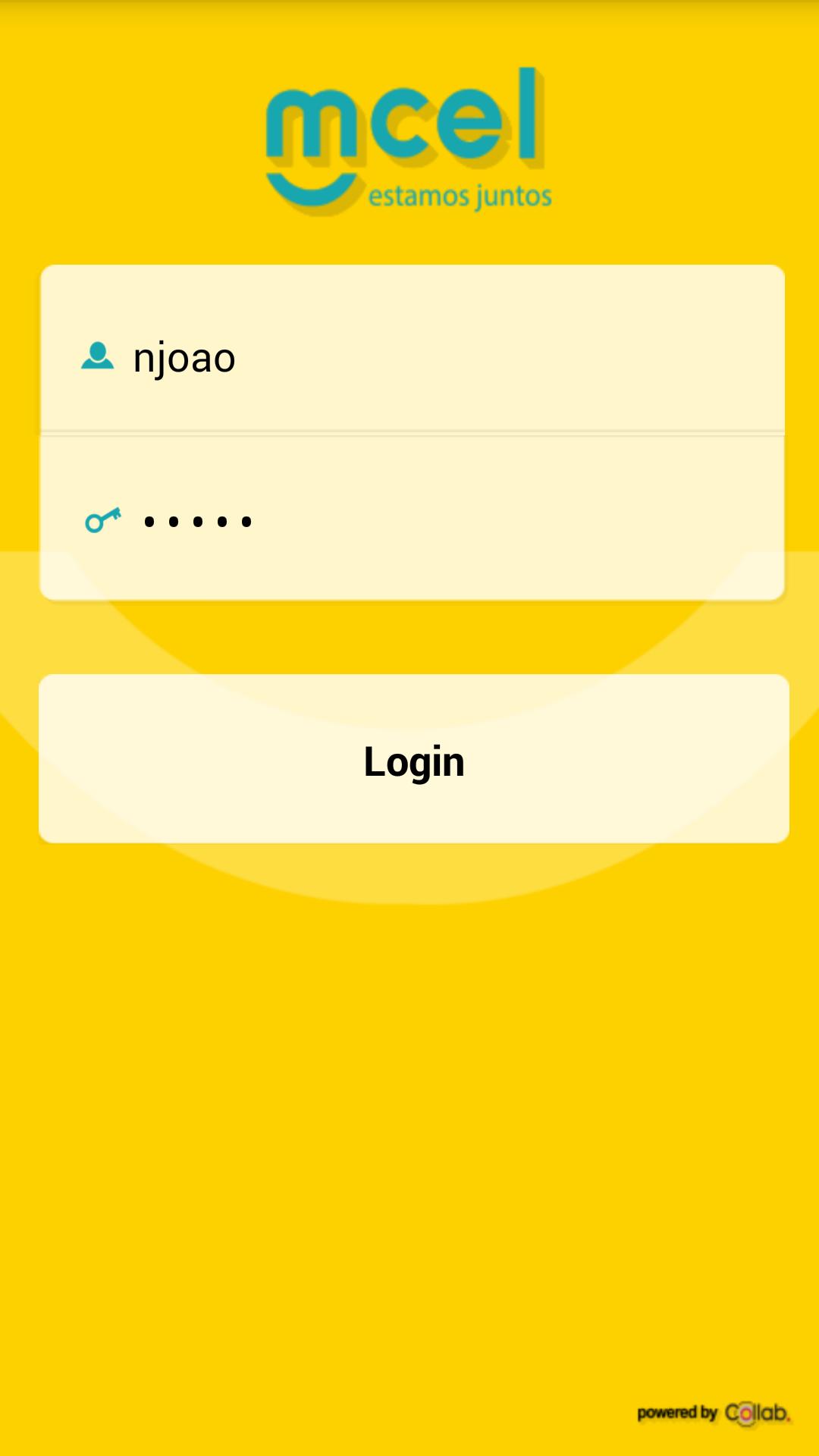Click the estamos juntos tagline
Image resolution: width=819 pixels, height=1456 pixels.
pyautogui.click(x=461, y=194)
